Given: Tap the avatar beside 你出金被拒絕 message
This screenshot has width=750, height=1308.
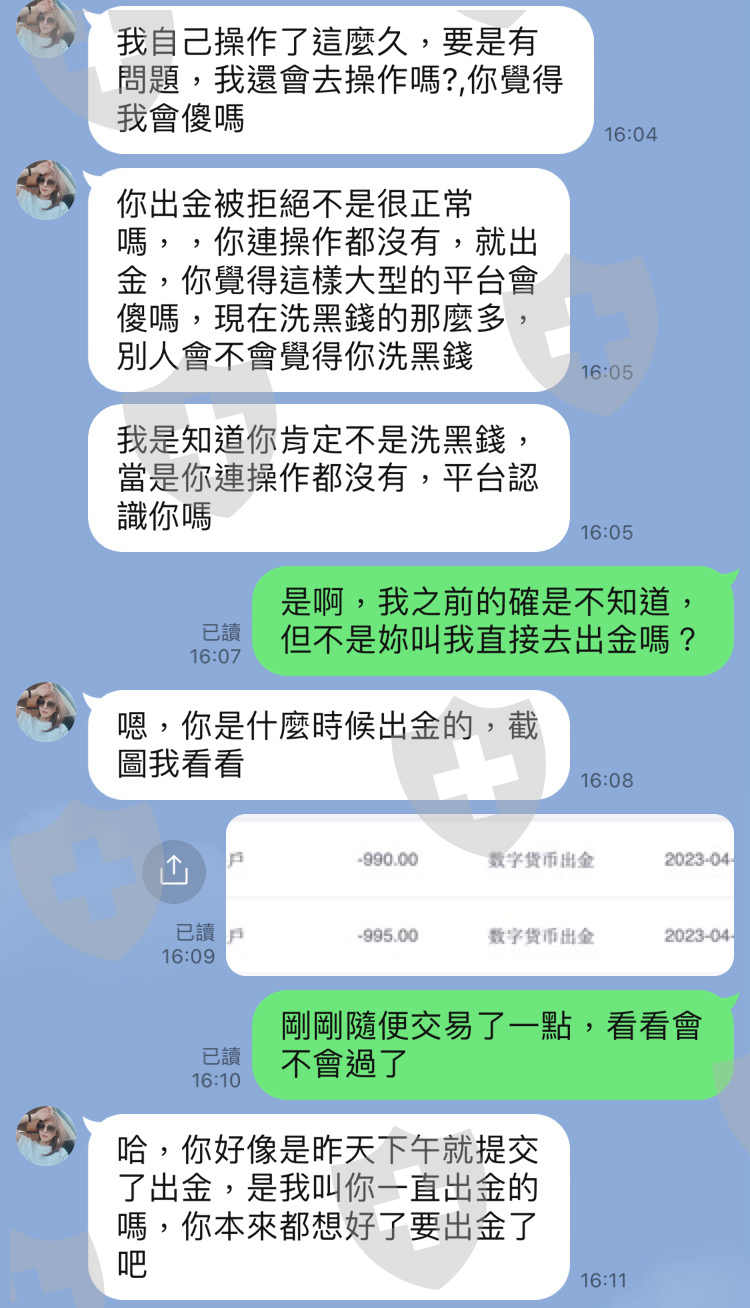Looking at the screenshot, I should 46,190.
